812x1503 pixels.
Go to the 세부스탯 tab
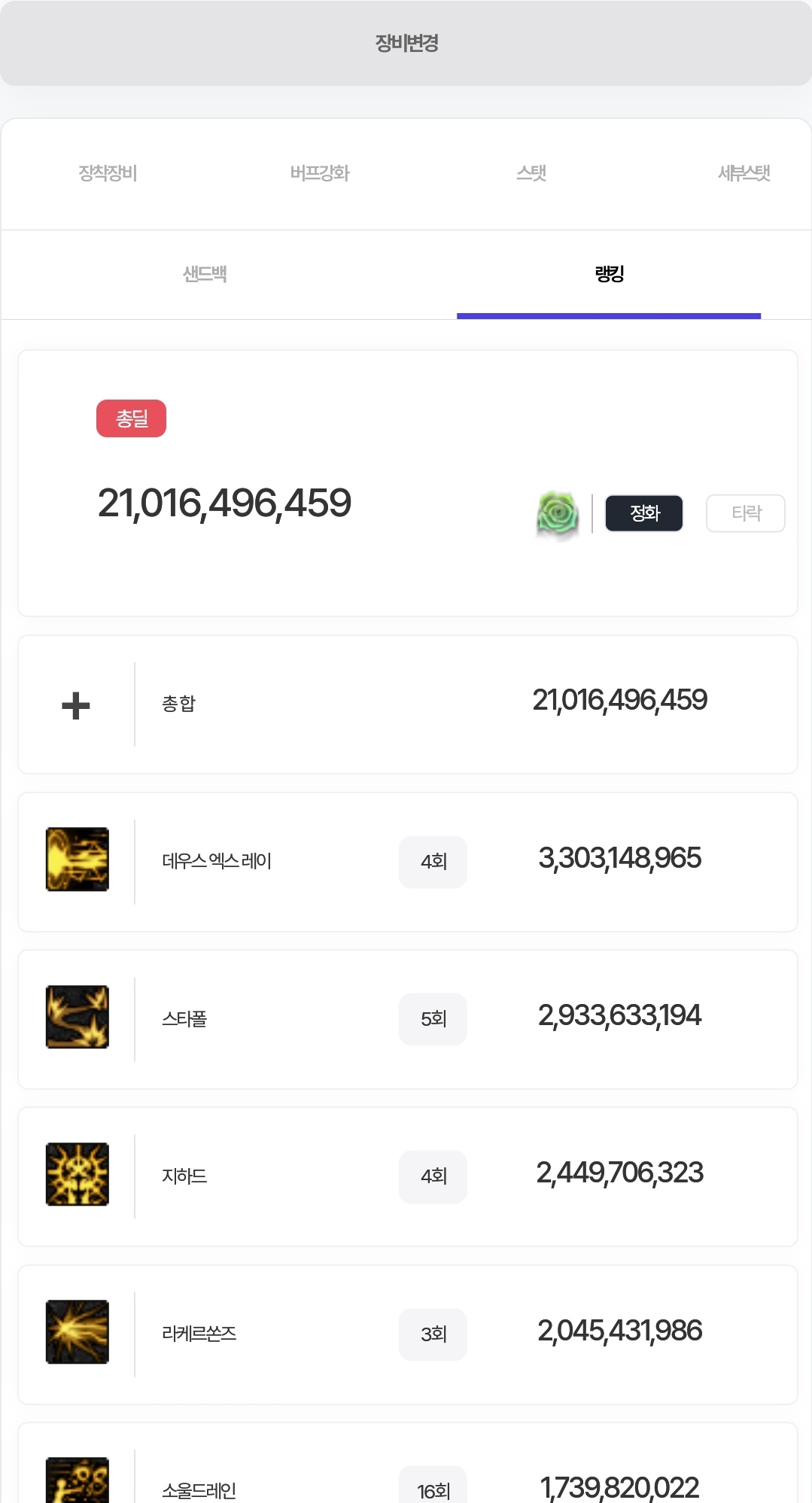(744, 173)
